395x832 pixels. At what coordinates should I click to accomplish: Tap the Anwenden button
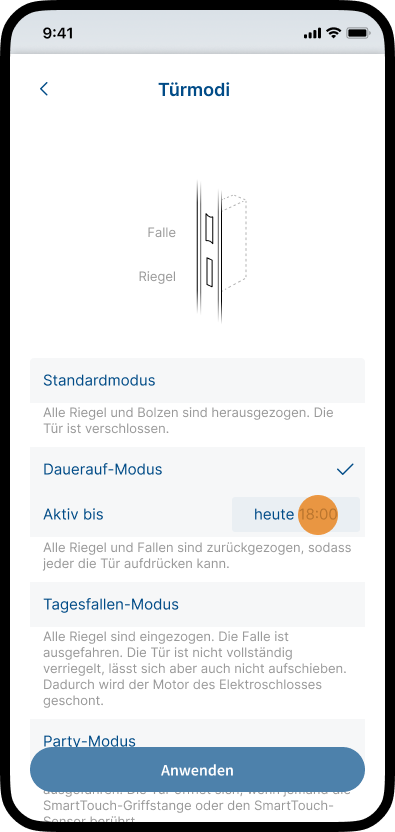[197, 770]
